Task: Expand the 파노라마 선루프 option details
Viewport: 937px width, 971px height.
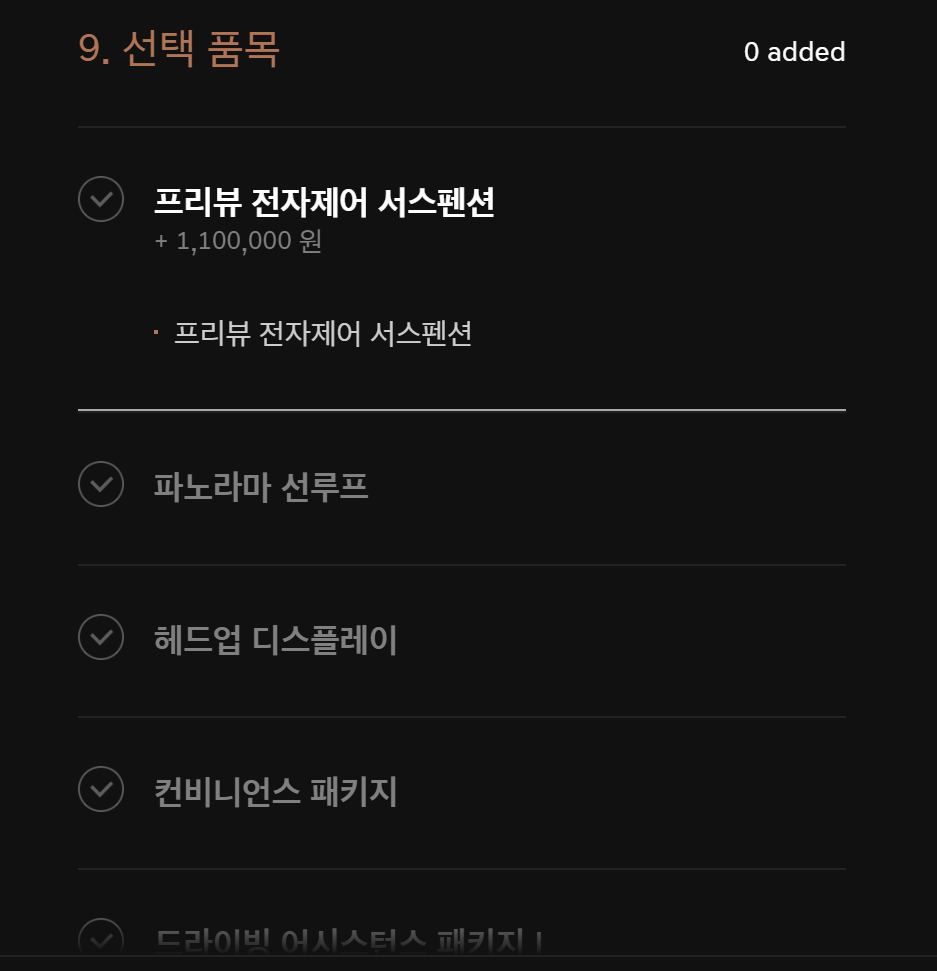Action: pyautogui.click(x=262, y=484)
